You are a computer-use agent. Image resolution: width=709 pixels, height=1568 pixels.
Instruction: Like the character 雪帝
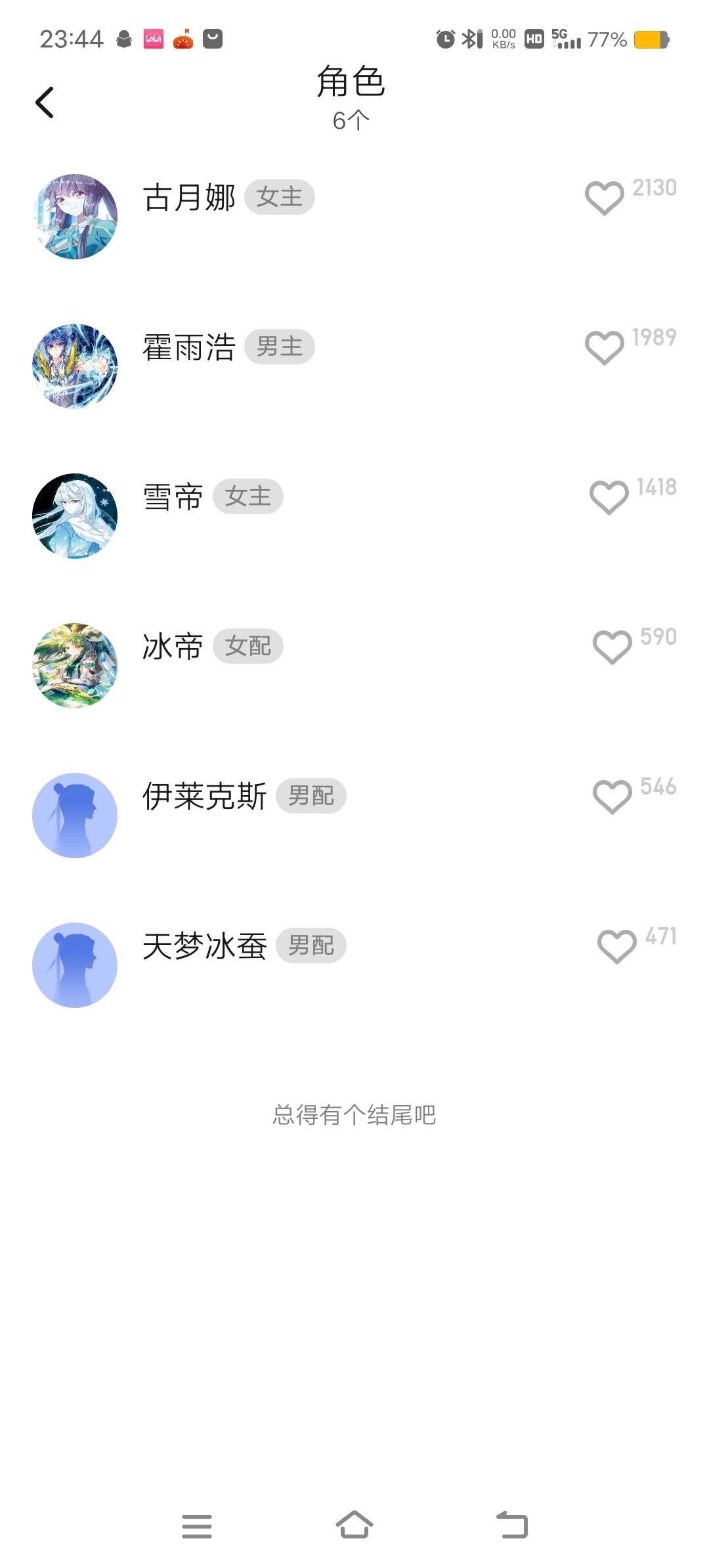609,497
